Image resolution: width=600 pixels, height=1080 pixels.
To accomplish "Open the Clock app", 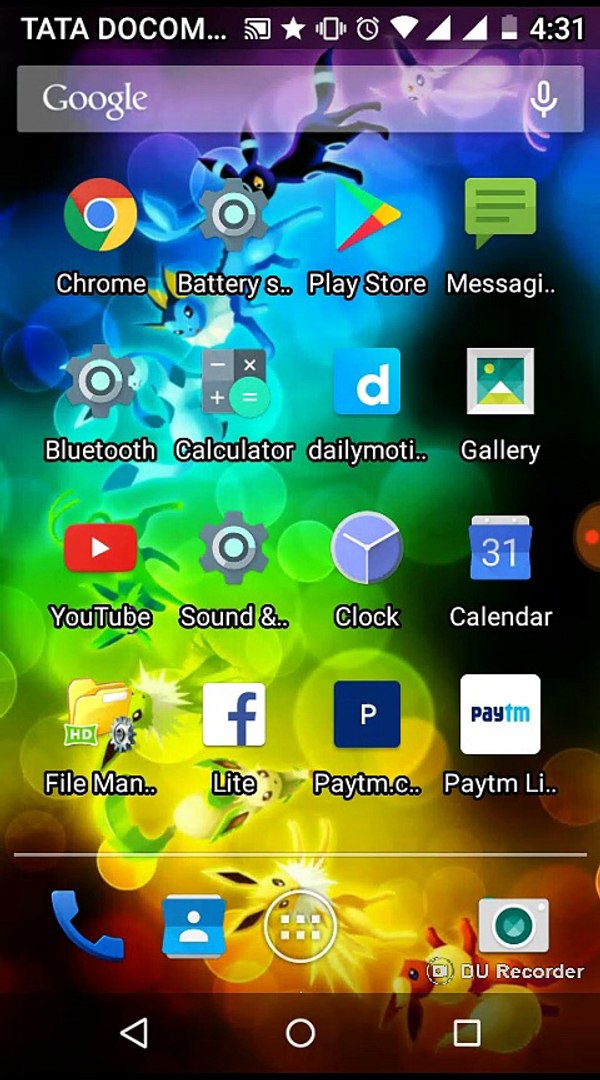I will pos(366,548).
